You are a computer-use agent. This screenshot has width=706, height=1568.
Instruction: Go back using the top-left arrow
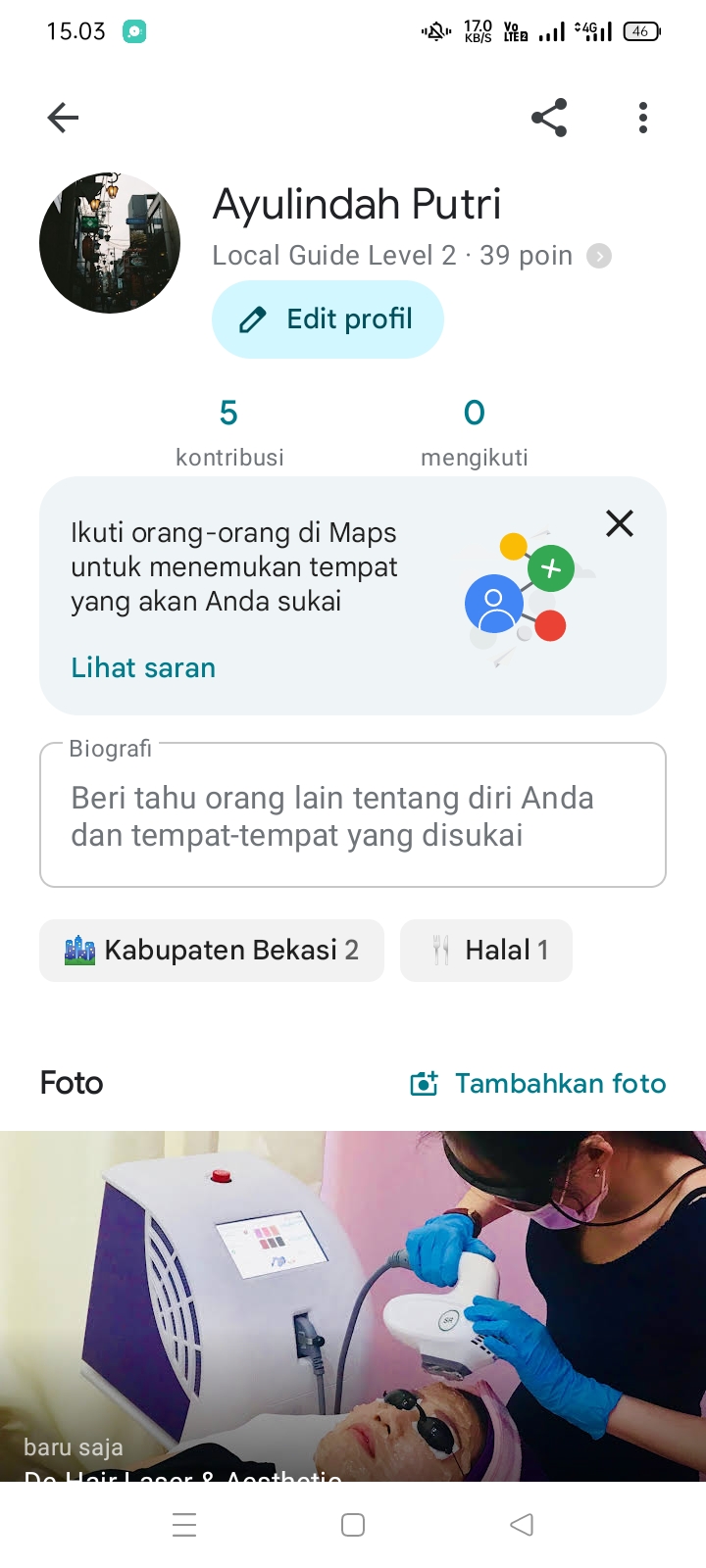(63, 118)
